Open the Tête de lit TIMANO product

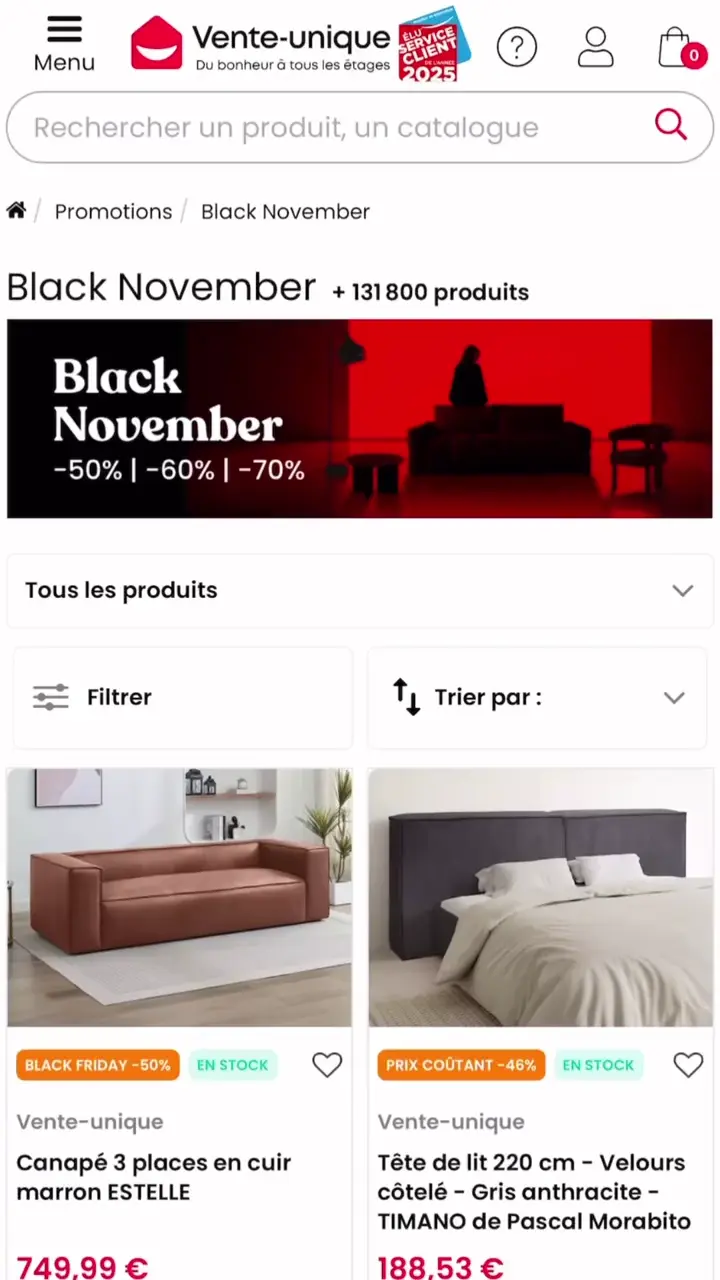[534, 1191]
